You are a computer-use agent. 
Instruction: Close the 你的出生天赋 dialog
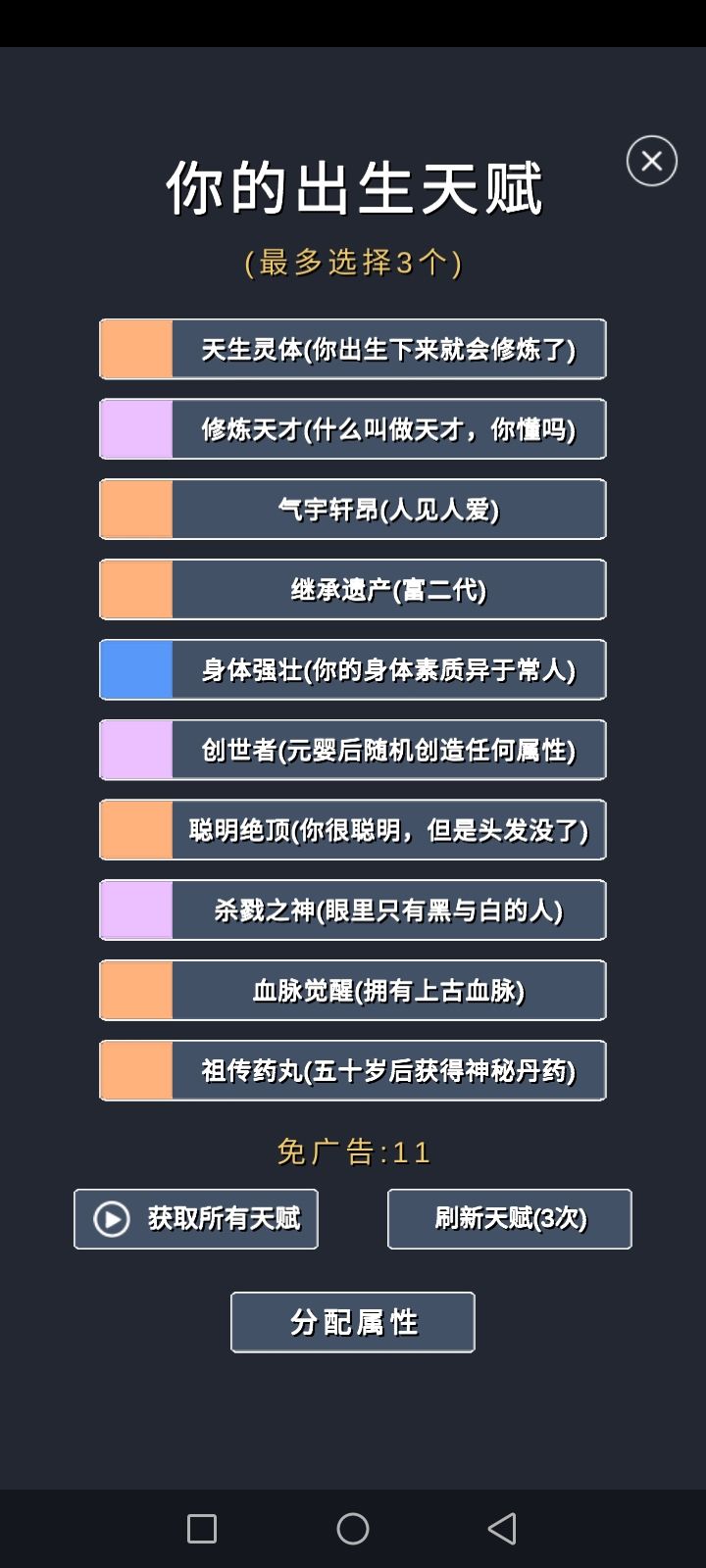click(651, 160)
